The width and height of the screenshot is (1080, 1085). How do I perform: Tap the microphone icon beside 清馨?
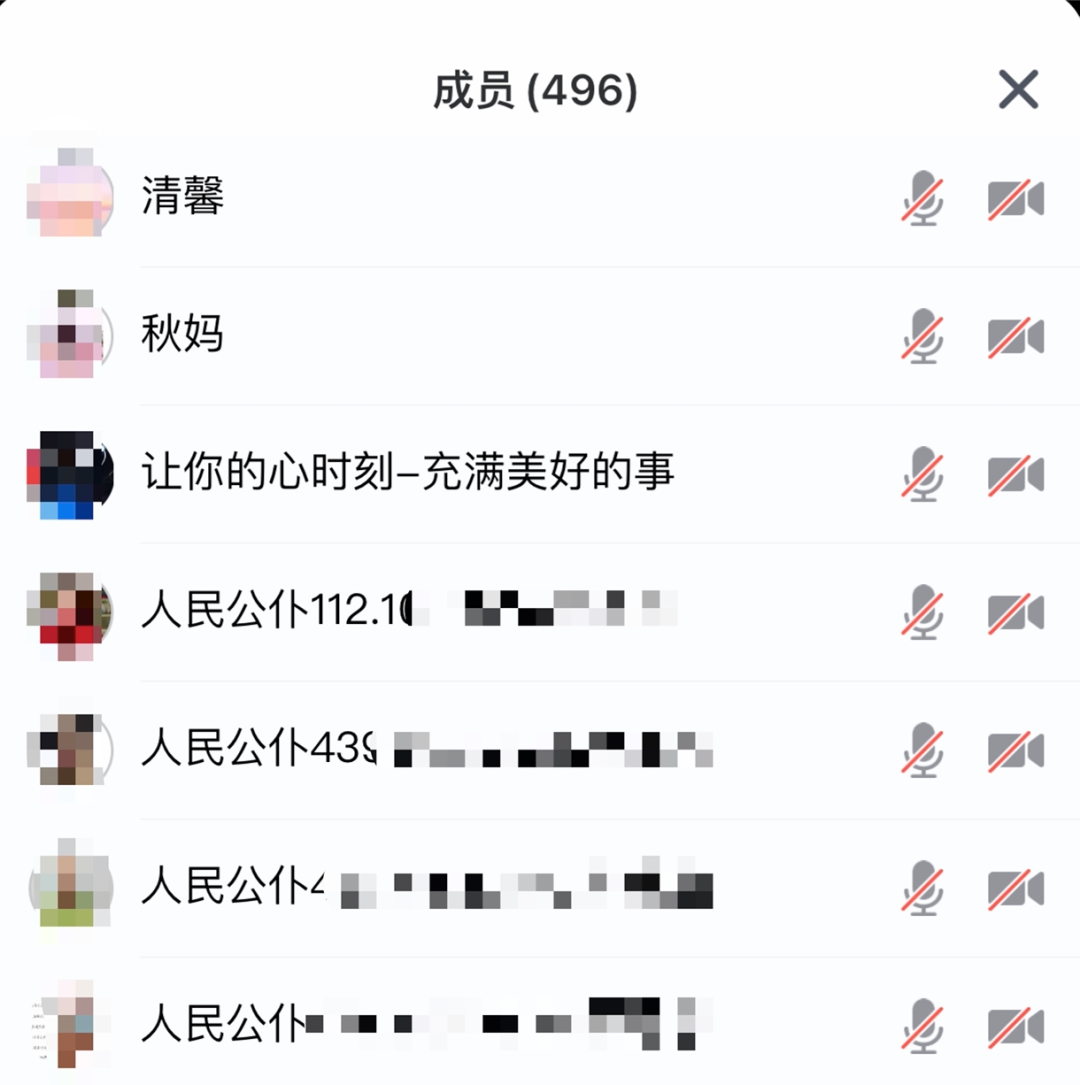922,198
